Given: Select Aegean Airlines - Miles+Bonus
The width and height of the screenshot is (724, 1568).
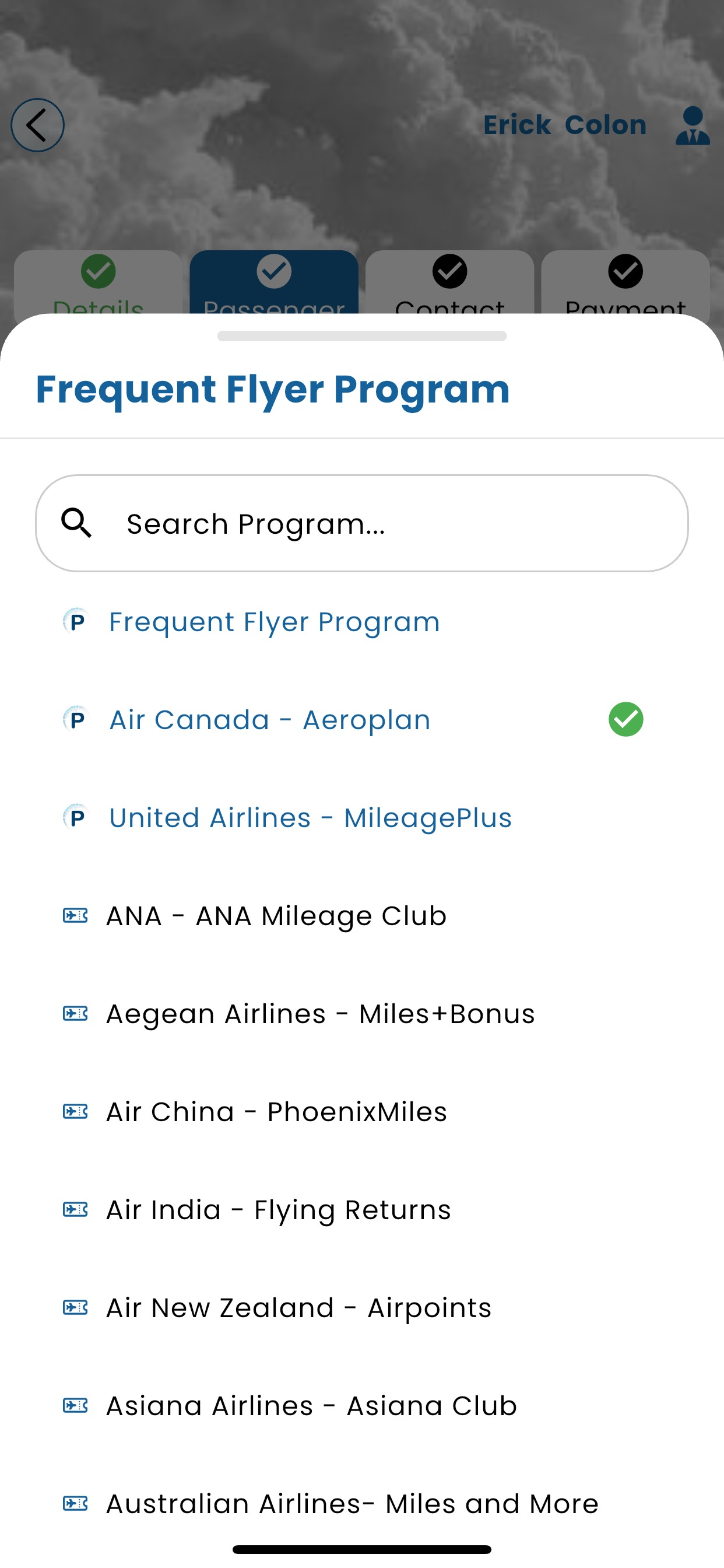Looking at the screenshot, I should click(361, 1013).
